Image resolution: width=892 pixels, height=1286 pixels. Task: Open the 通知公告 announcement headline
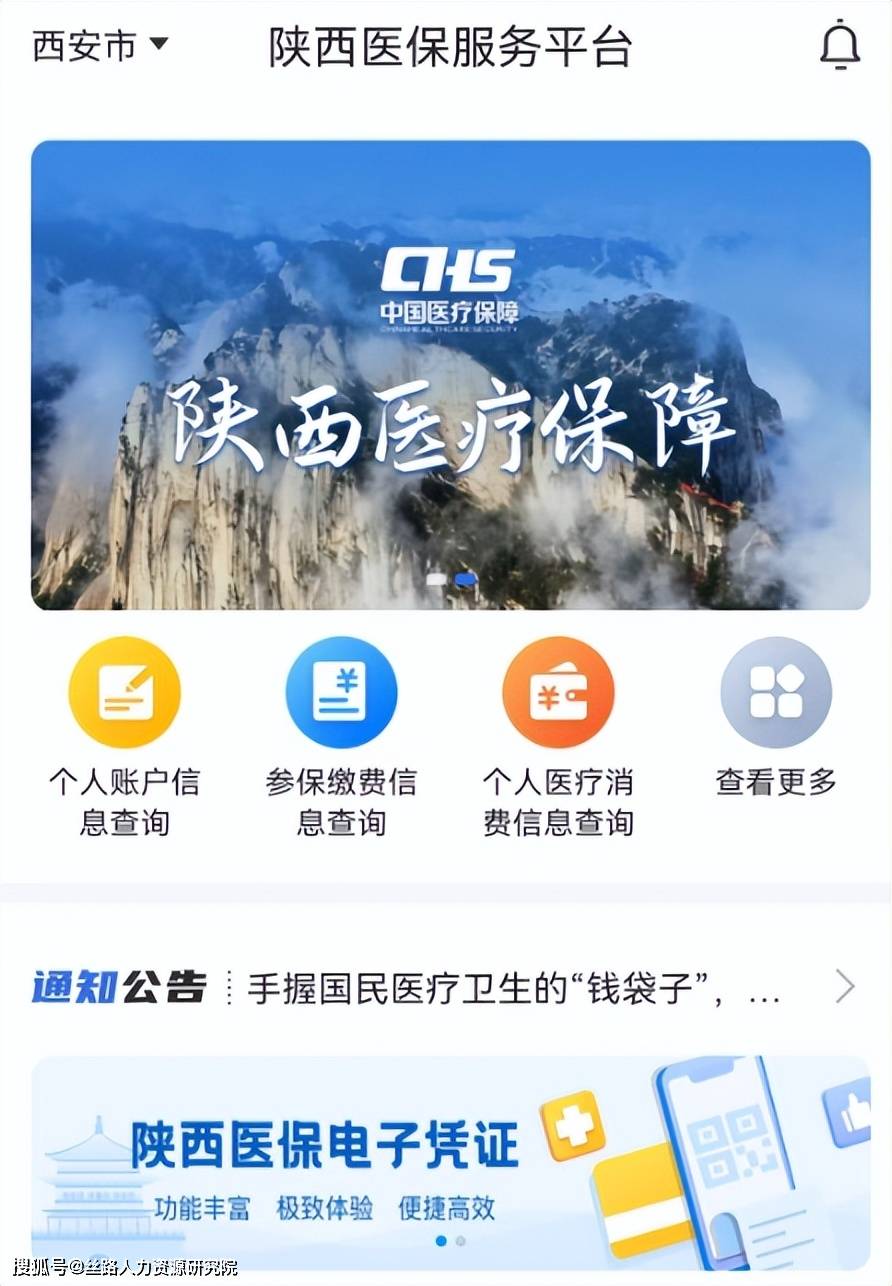[x=513, y=988]
